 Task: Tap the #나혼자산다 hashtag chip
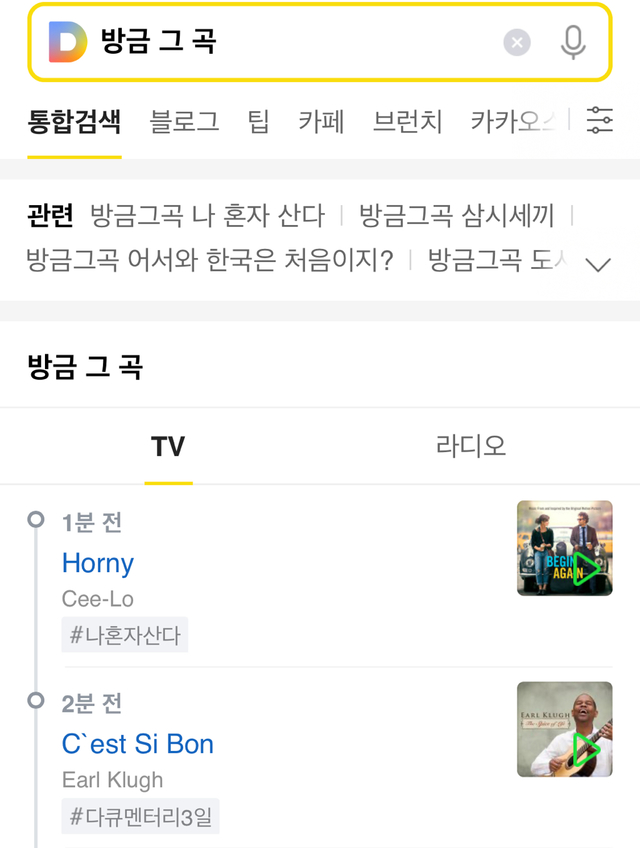point(125,635)
